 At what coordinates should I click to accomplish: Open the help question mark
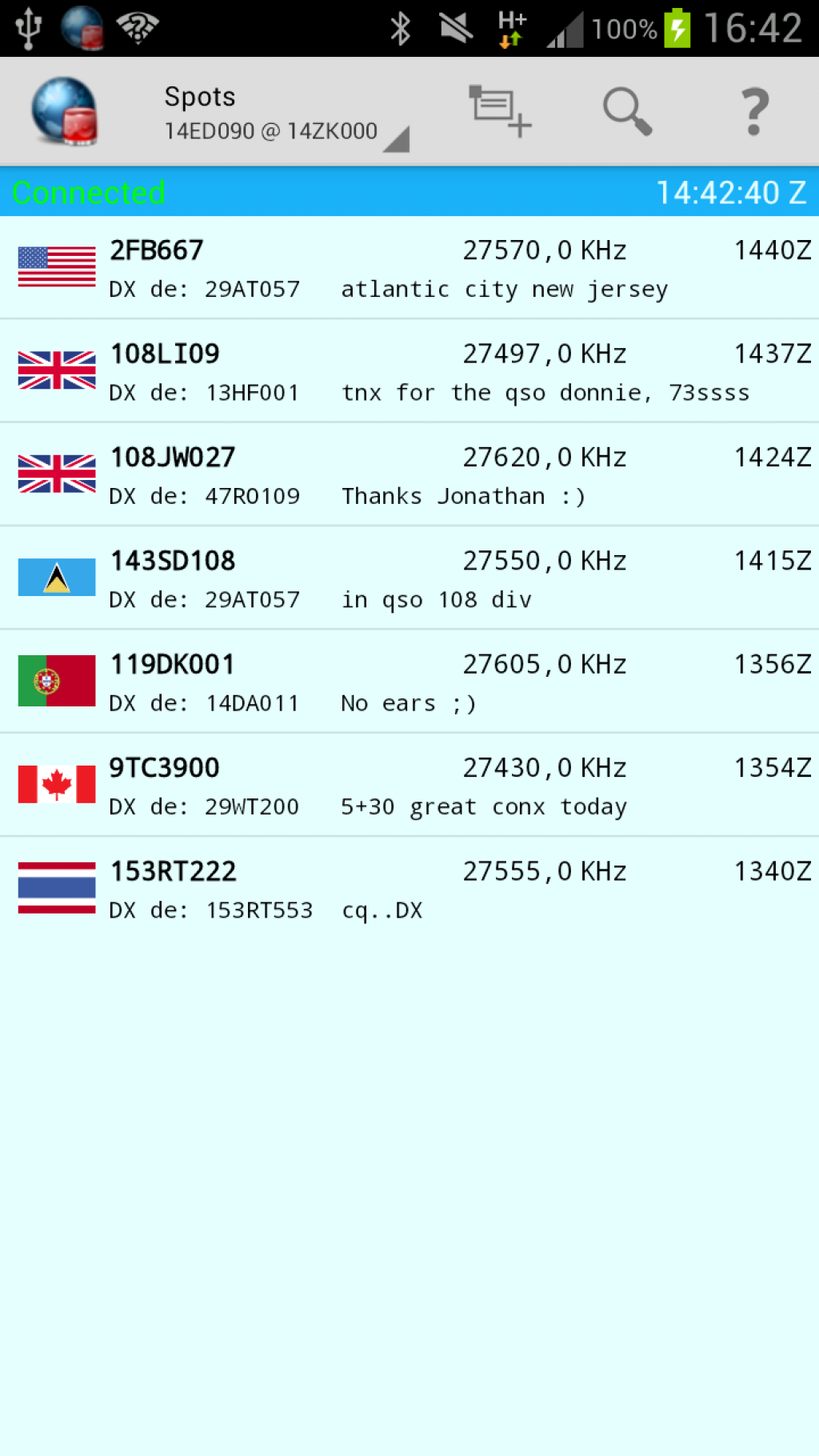[755, 111]
